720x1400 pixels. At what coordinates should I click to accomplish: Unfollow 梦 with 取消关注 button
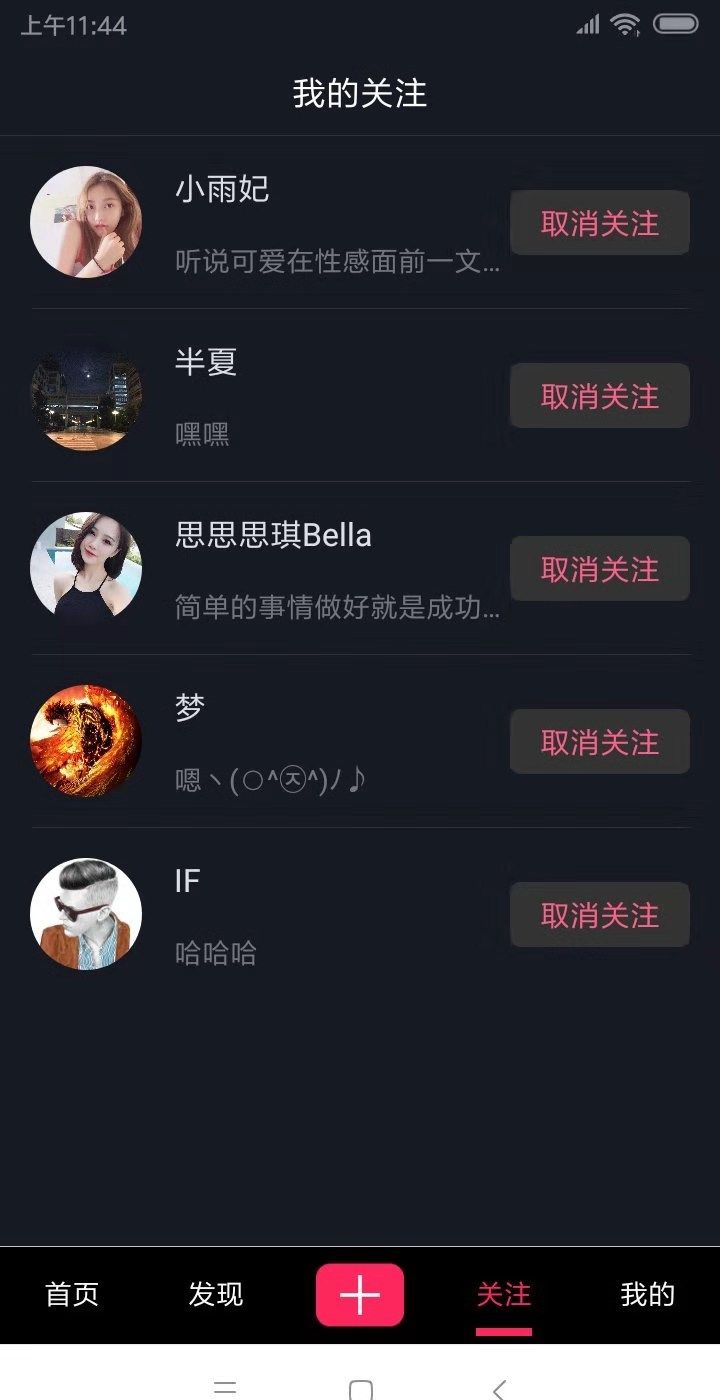599,741
